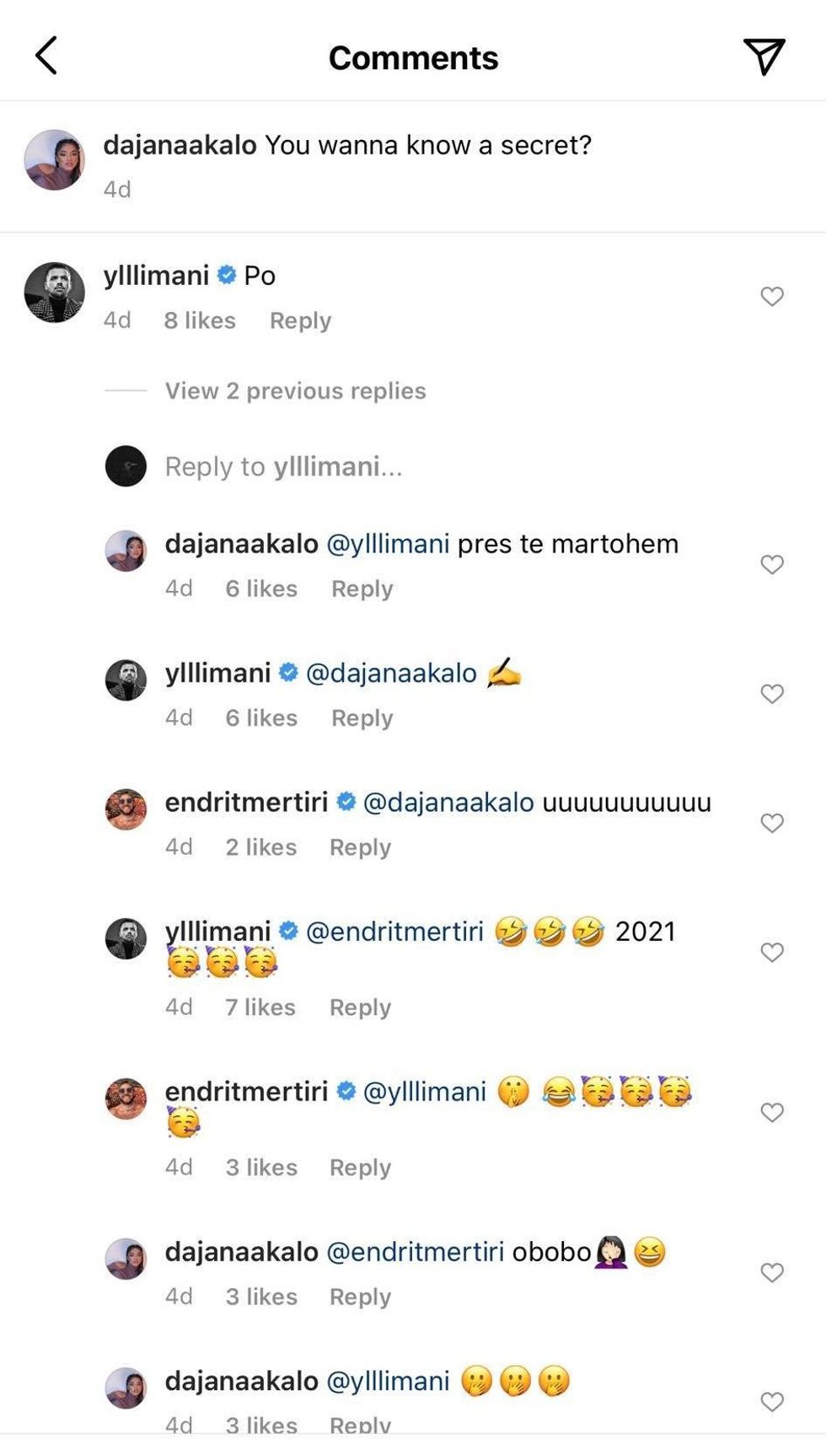Reply to endritmertiri's "uuuuuuuuuuu" comment
Screen dimensions: 826x1456
360,847
